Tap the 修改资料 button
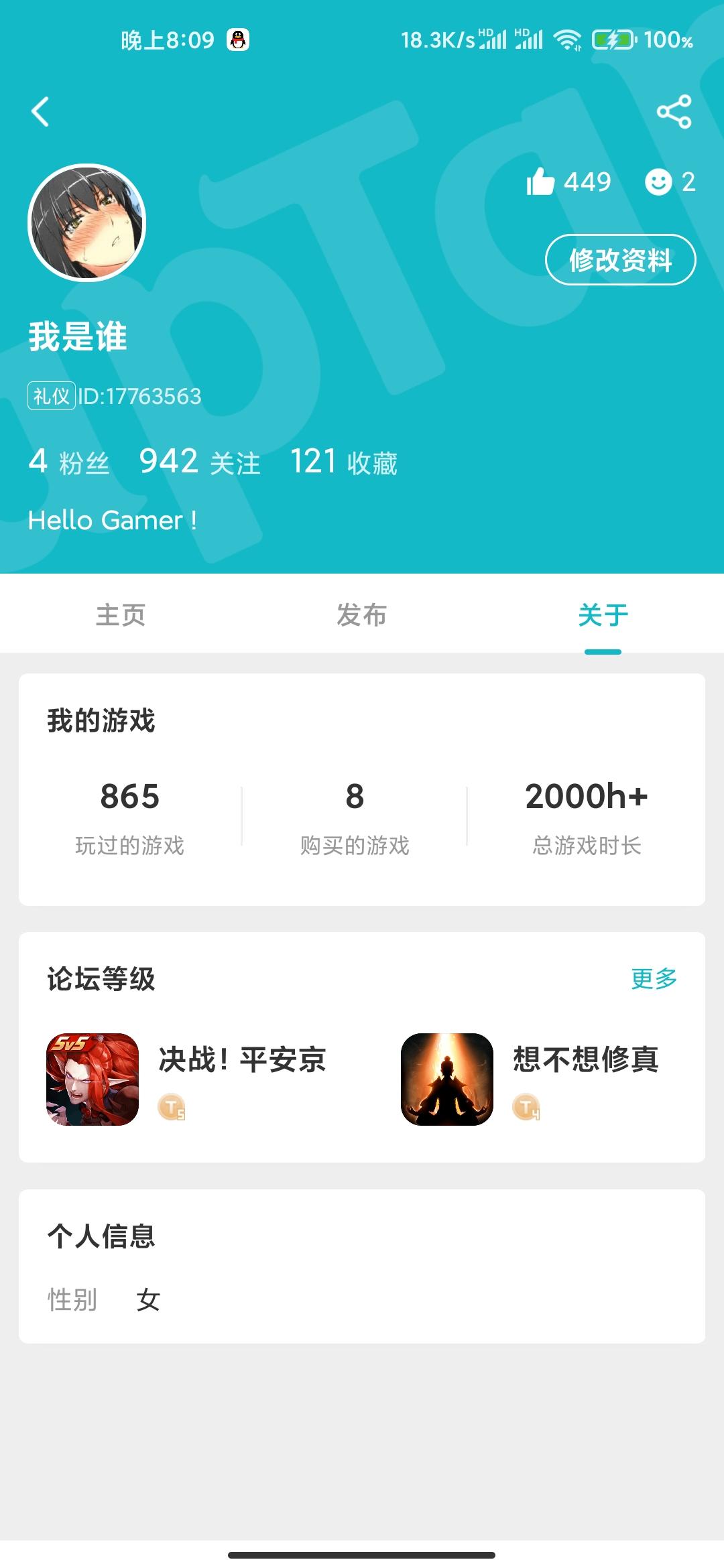 [x=620, y=260]
